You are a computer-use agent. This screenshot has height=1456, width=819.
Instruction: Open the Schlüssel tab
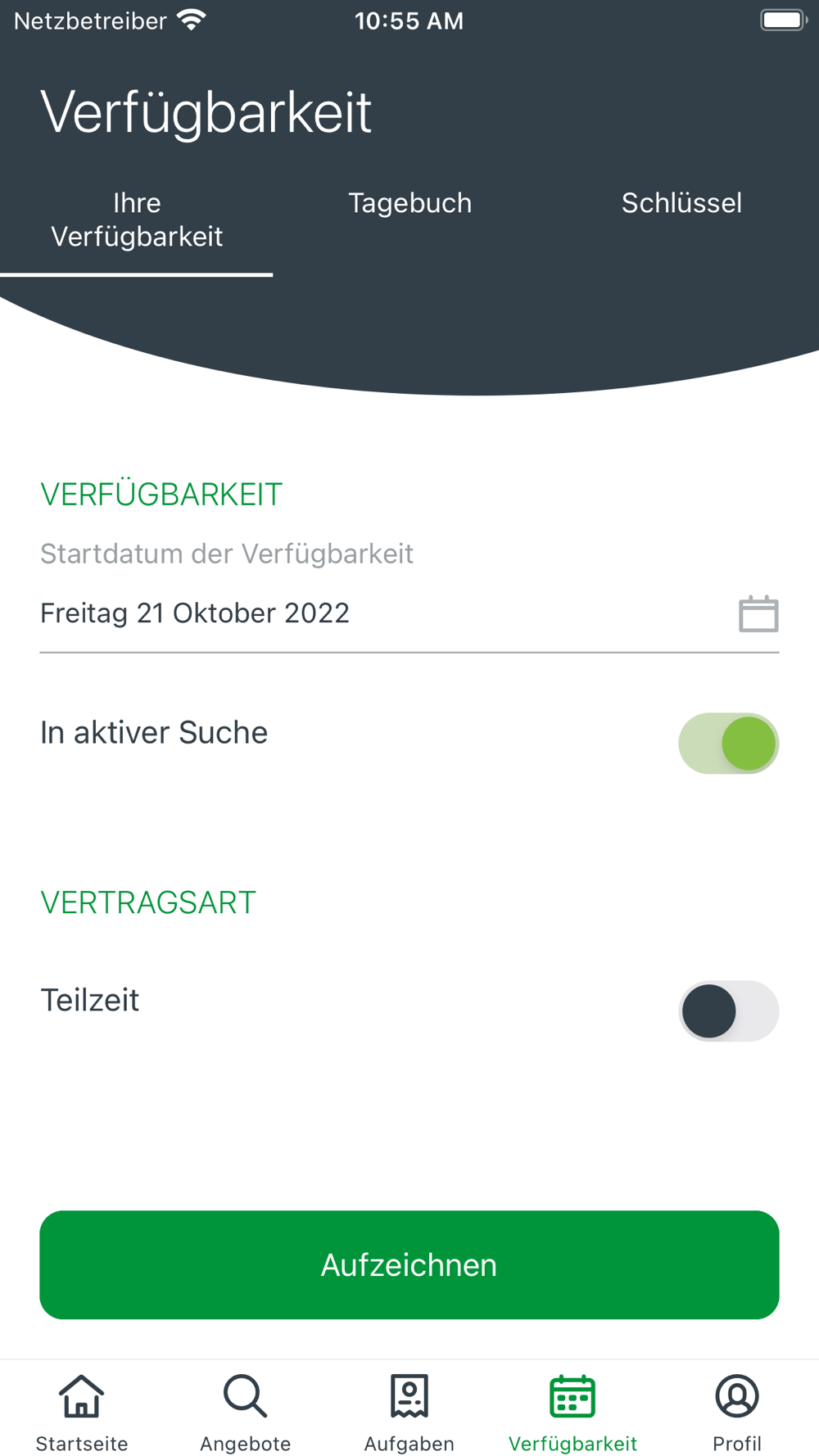(681, 203)
